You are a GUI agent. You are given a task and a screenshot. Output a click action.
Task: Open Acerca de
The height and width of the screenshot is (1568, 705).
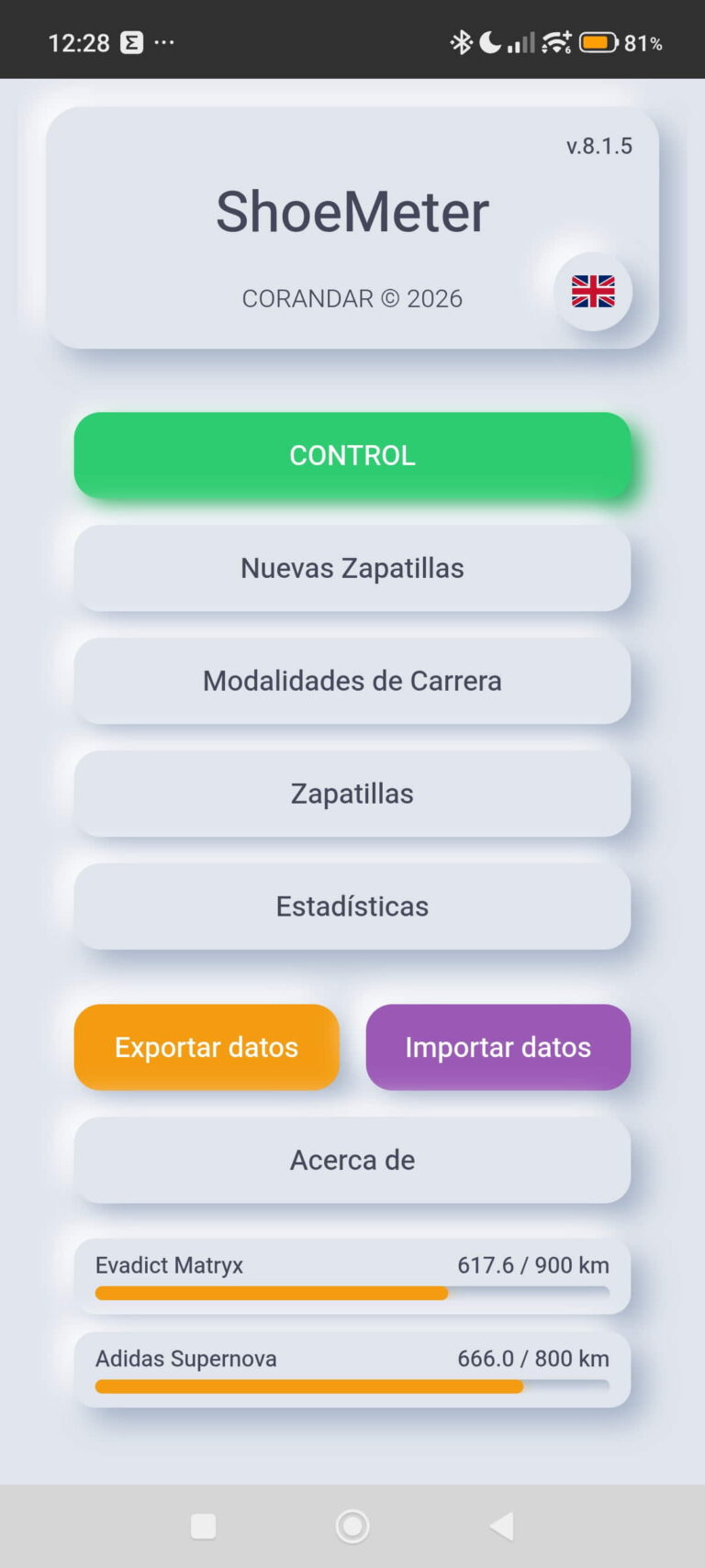352,1160
